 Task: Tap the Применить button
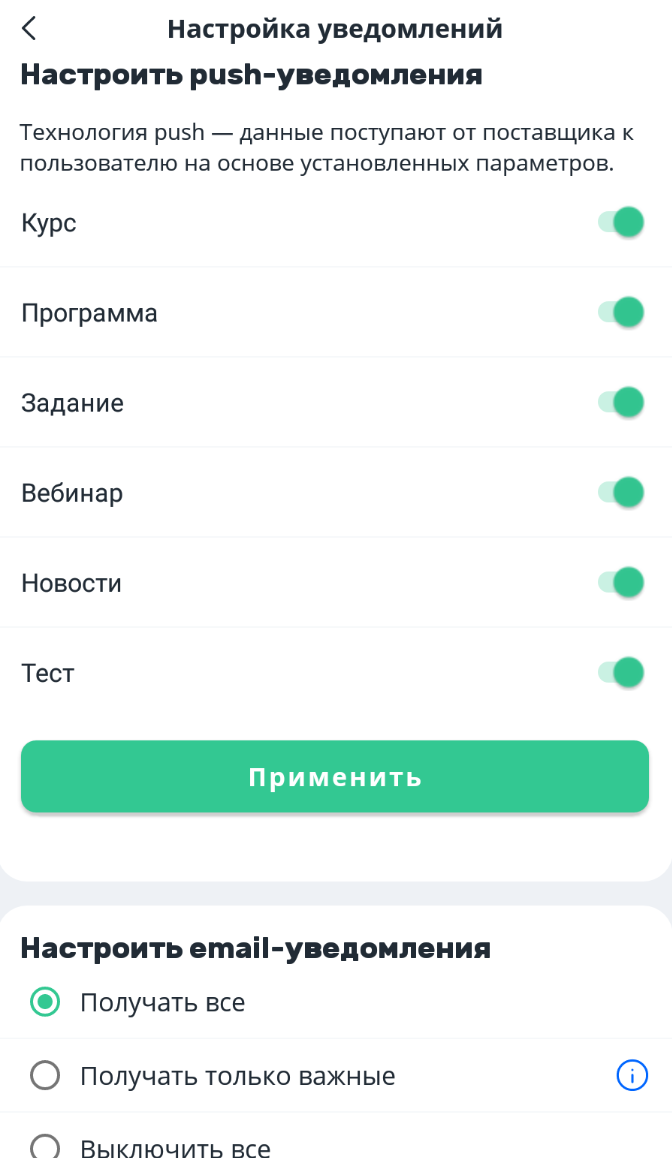[x=335, y=777]
